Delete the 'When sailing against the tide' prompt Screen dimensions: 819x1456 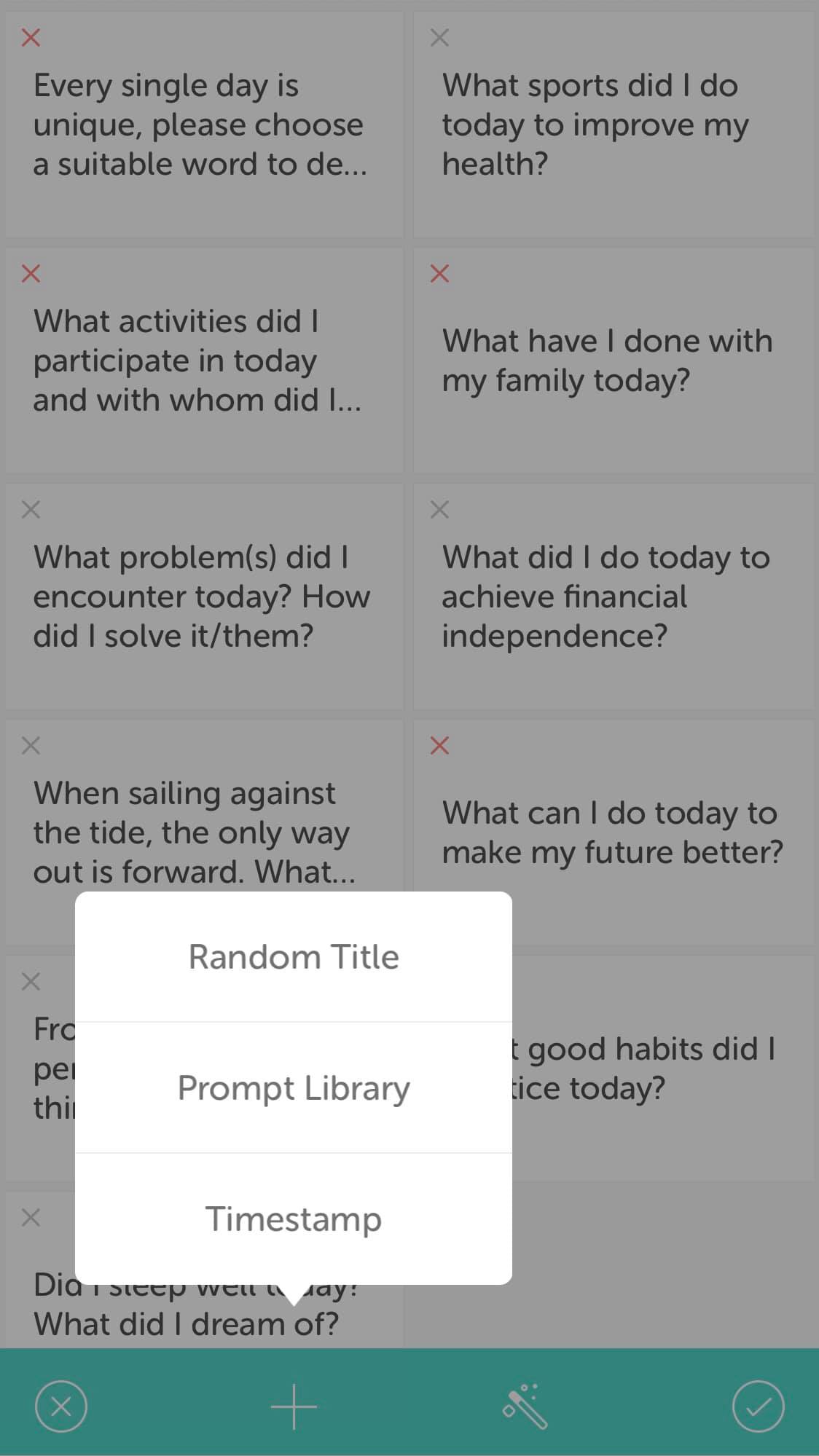31,745
